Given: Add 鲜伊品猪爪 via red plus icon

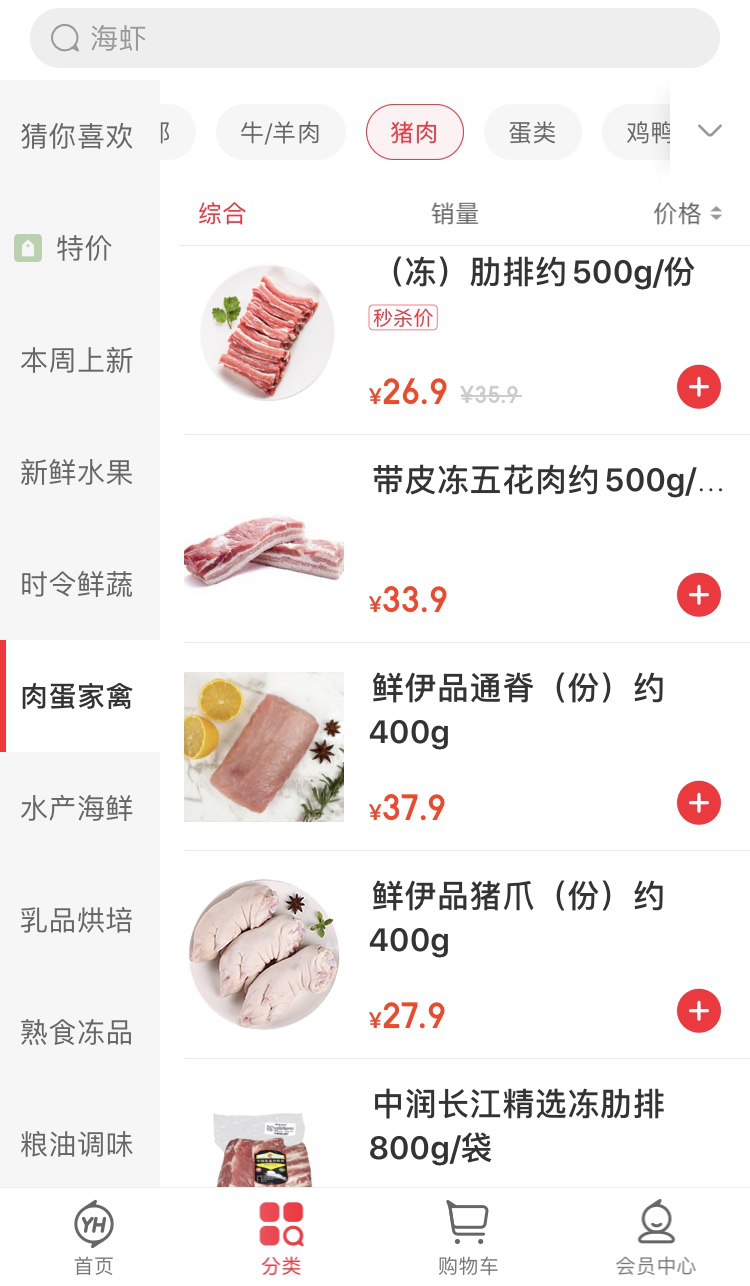Looking at the screenshot, I should click(x=699, y=1011).
